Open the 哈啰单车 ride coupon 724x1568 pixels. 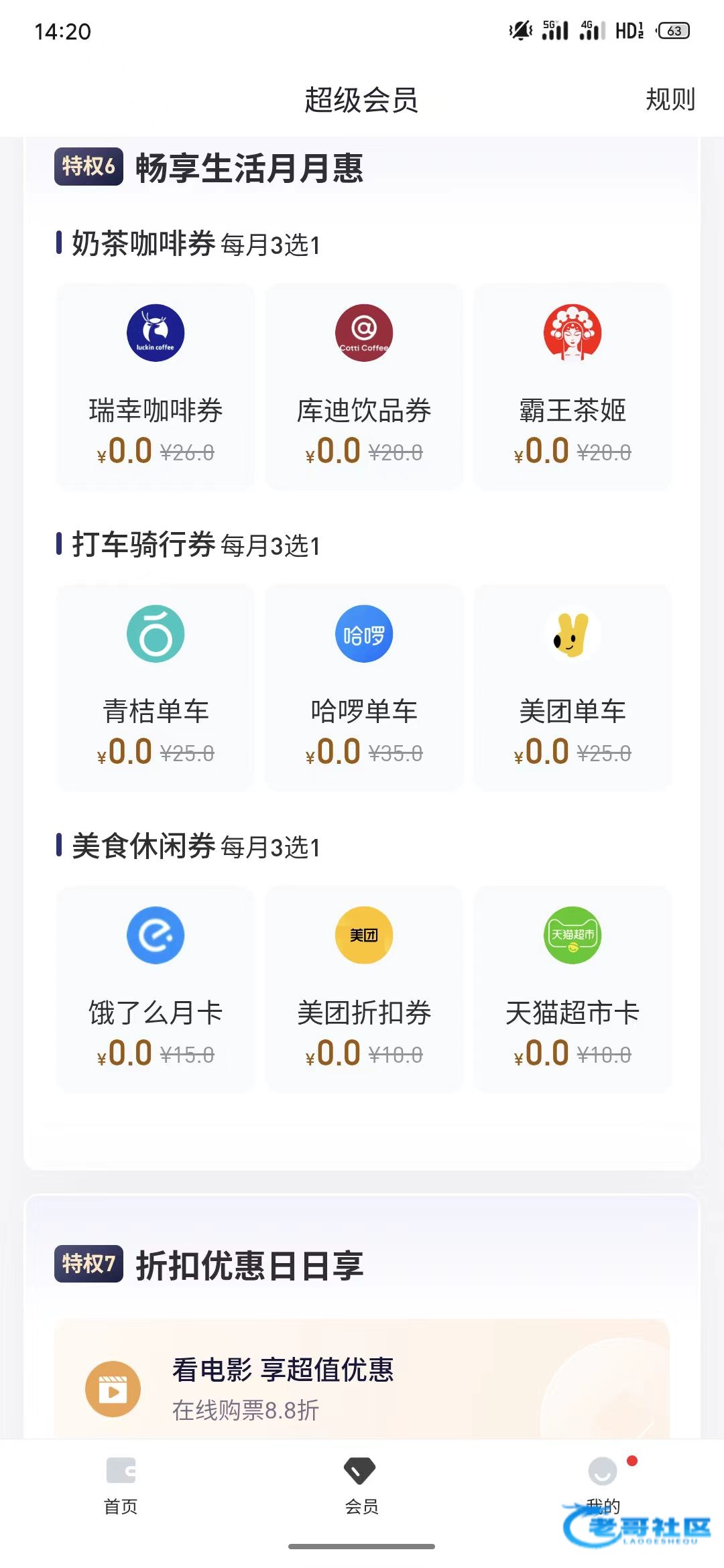pos(364,687)
